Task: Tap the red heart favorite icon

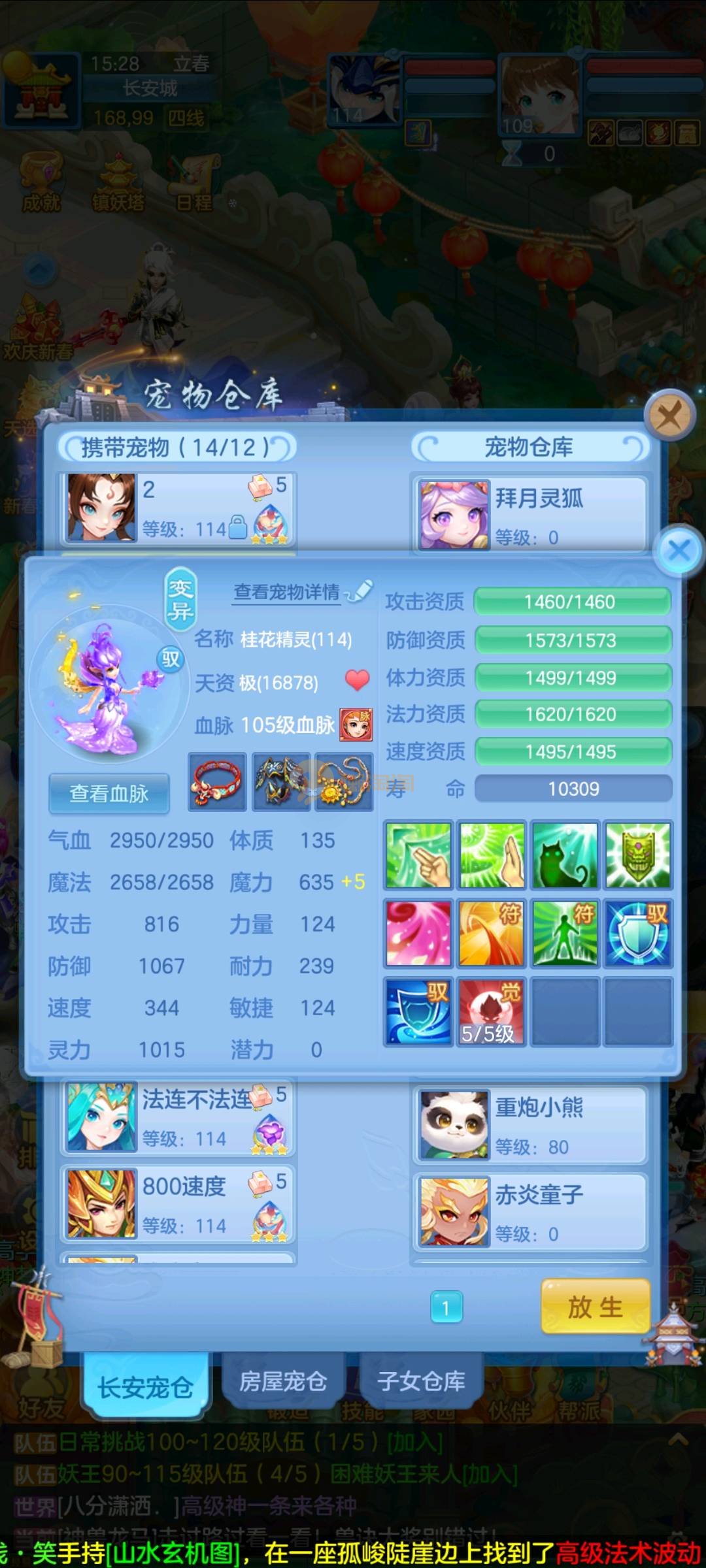Action: [x=358, y=680]
